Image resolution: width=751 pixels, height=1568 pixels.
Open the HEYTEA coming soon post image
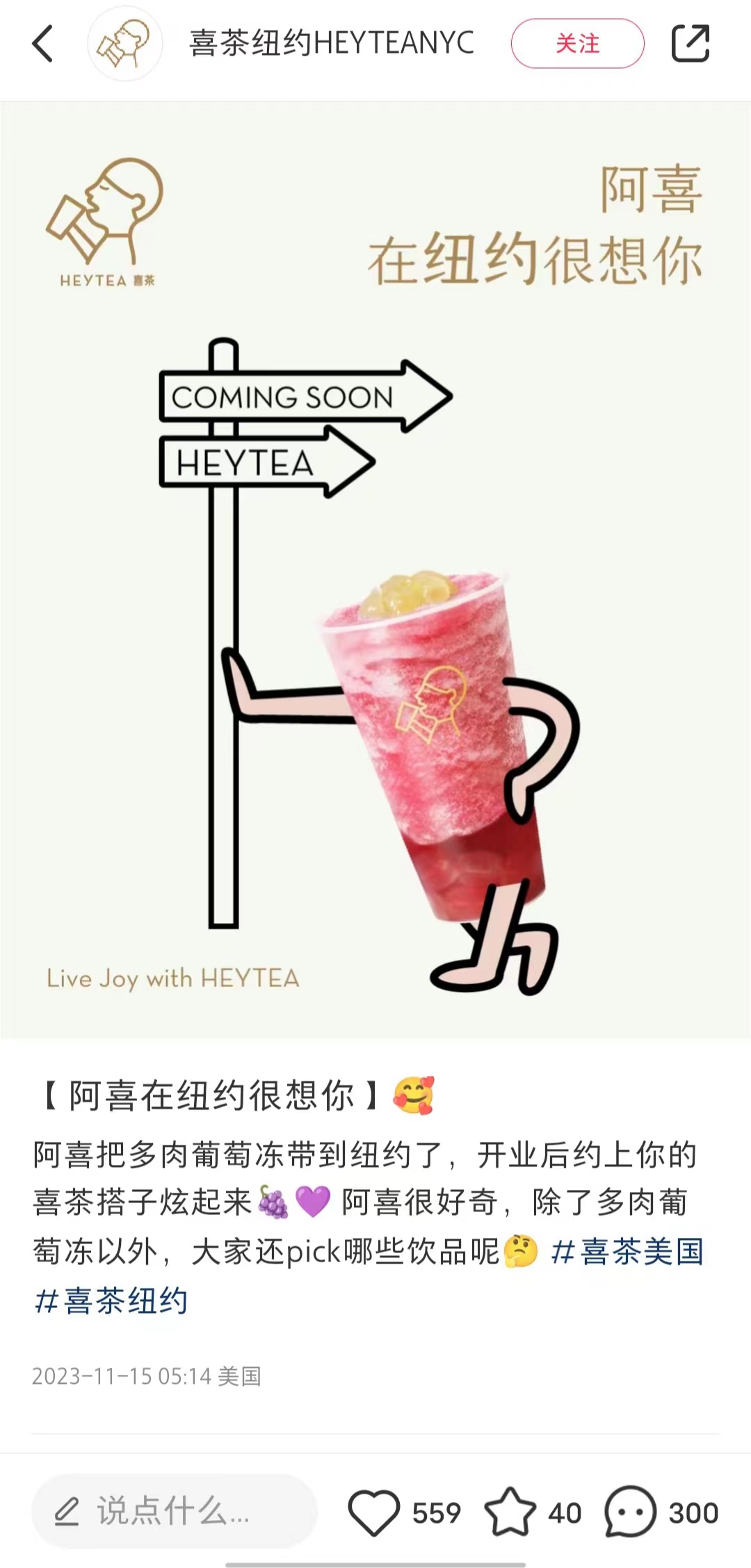(x=375, y=570)
